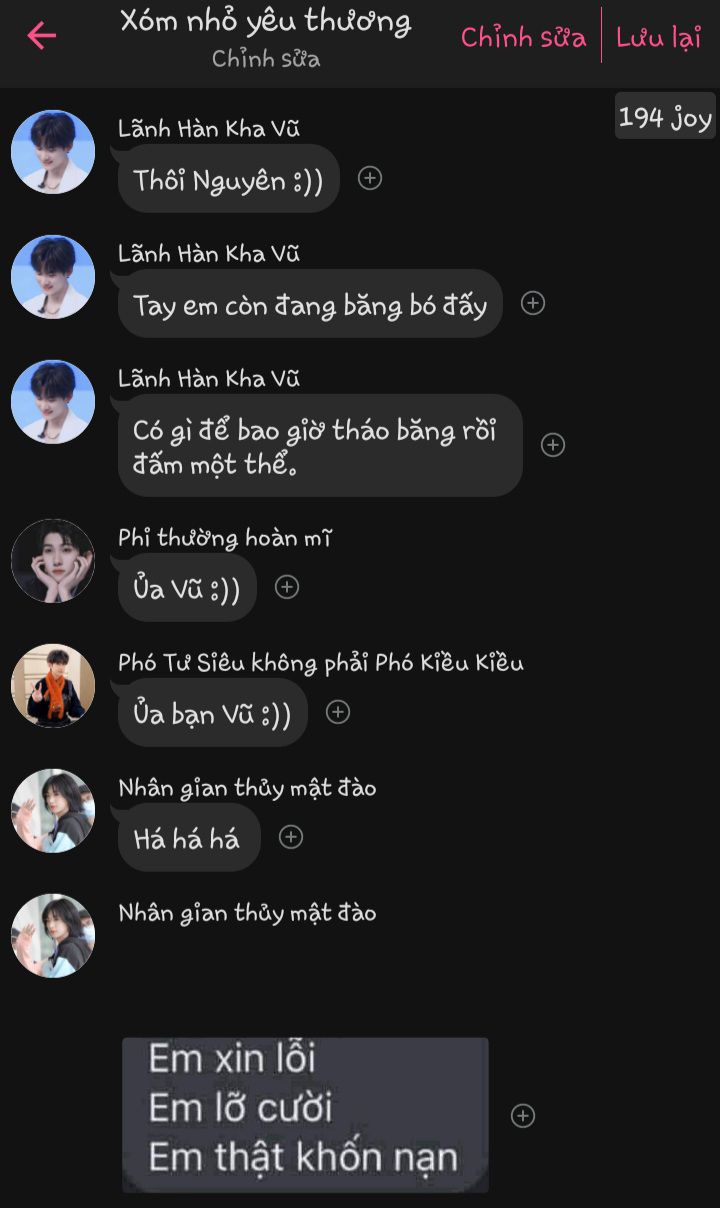Tap the plus icon beside "Ủa bạn Vũ :))"

click(338, 712)
